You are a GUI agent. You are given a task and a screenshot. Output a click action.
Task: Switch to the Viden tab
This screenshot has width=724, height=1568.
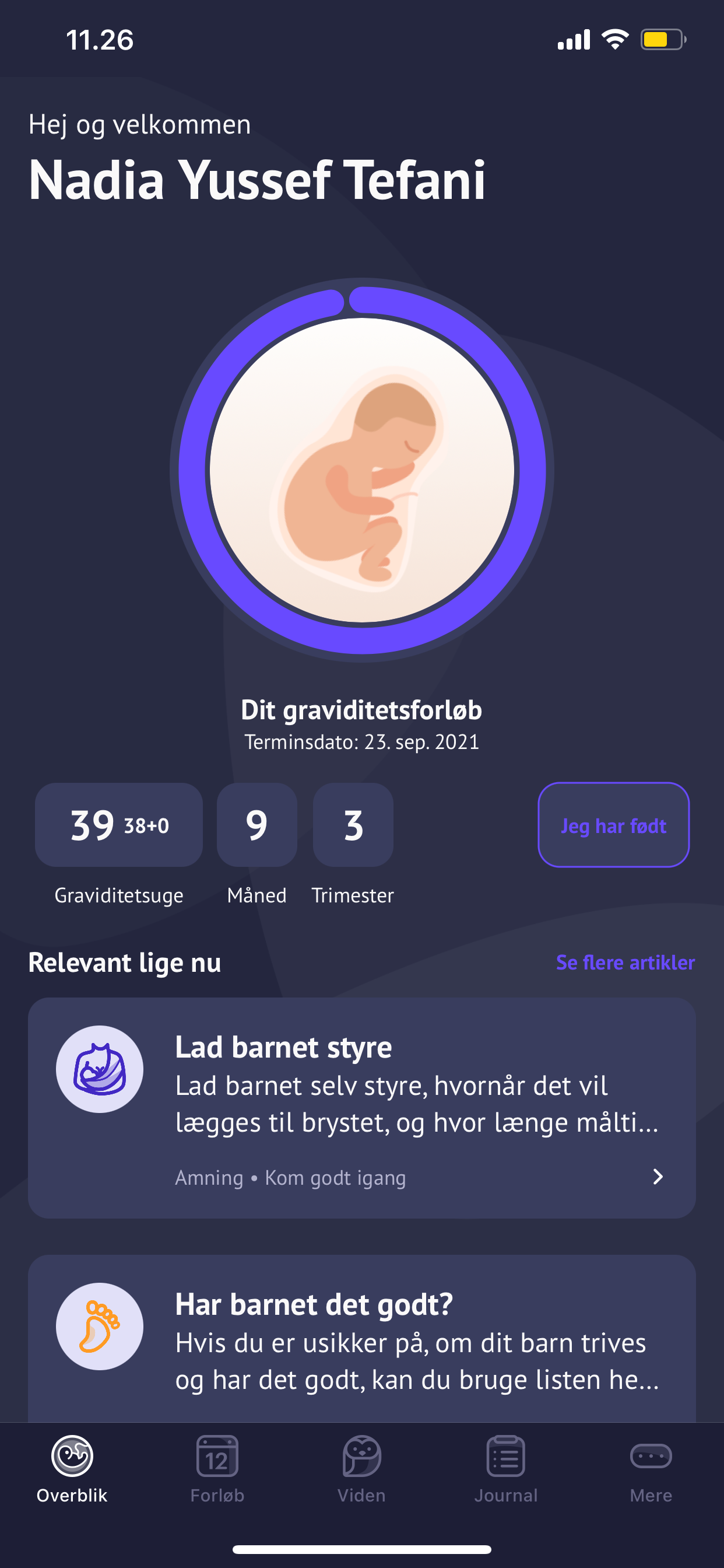pyautogui.click(x=361, y=1469)
